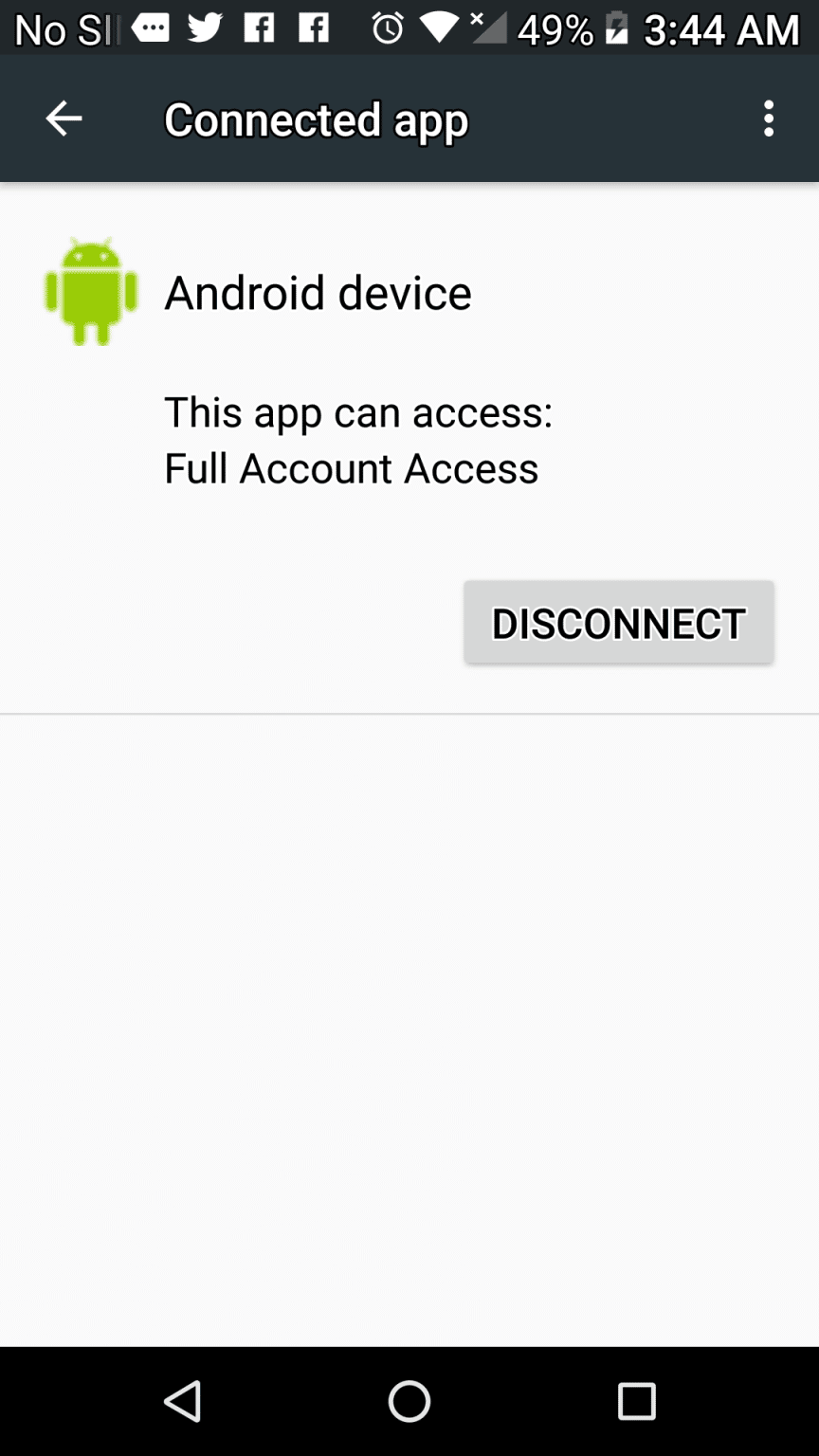819x1456 pixels.
Task: Tap the Connected app title
Action: pos(316,119)
